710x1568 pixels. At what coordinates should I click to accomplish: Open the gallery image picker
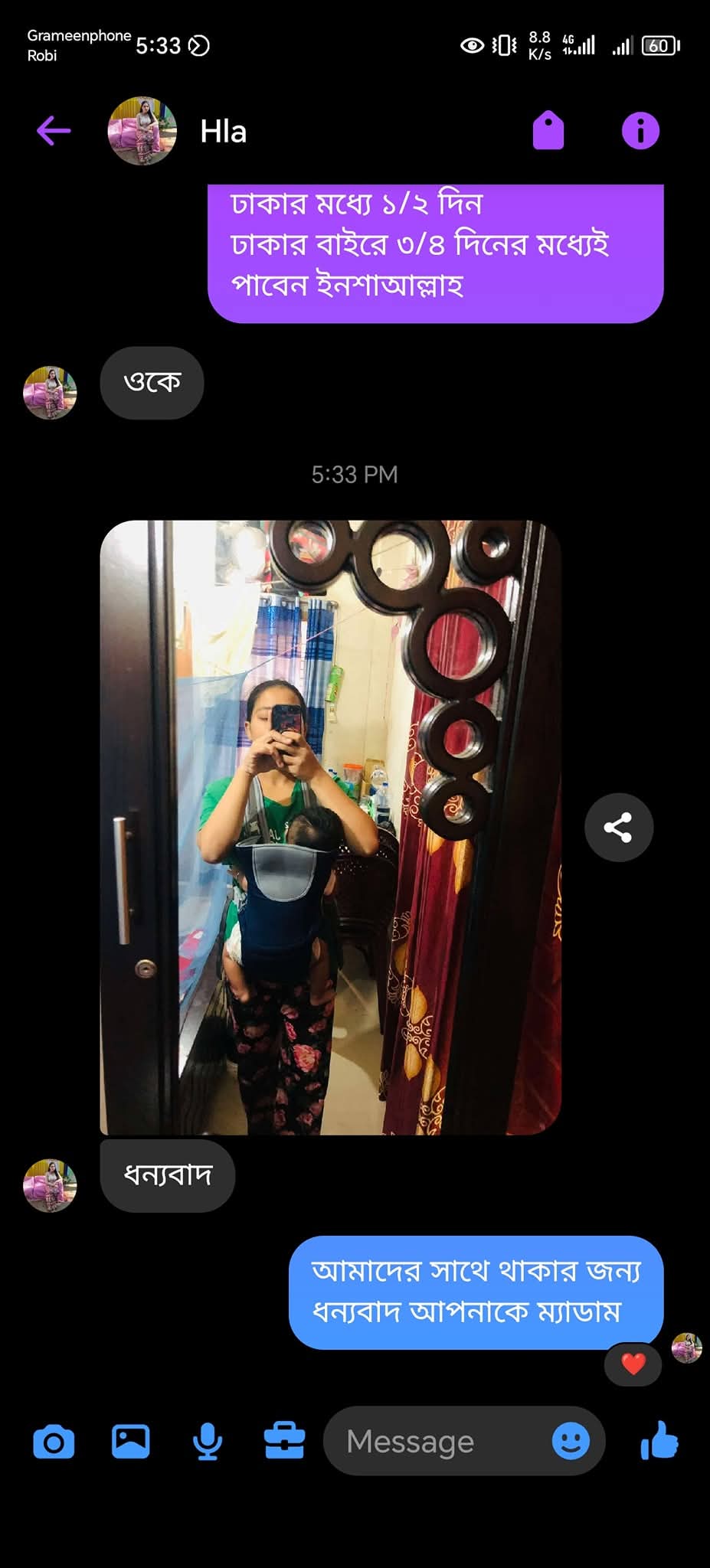click(131, 1442)
